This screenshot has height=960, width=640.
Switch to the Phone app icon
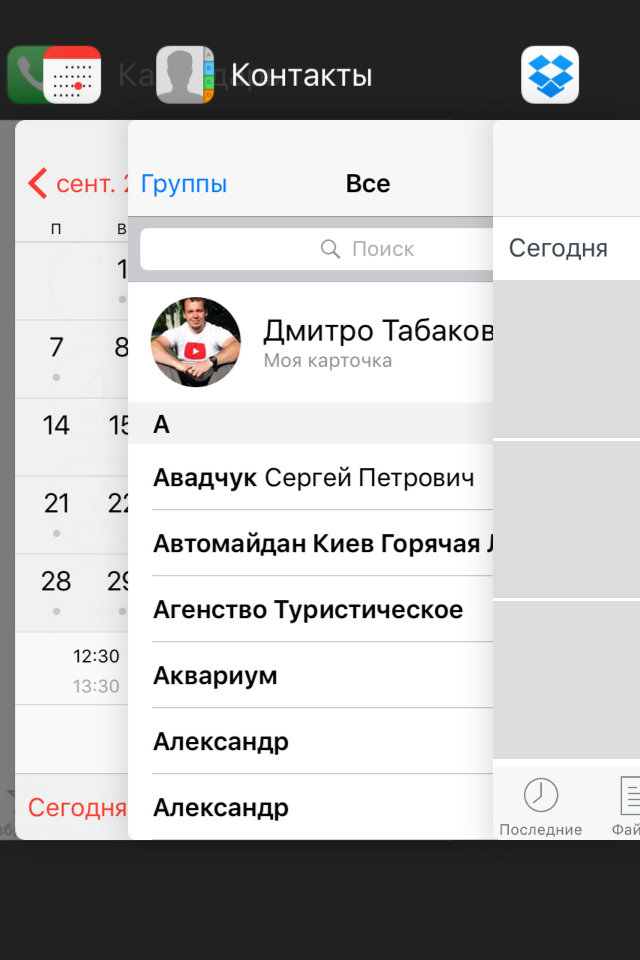click(24, 75)
